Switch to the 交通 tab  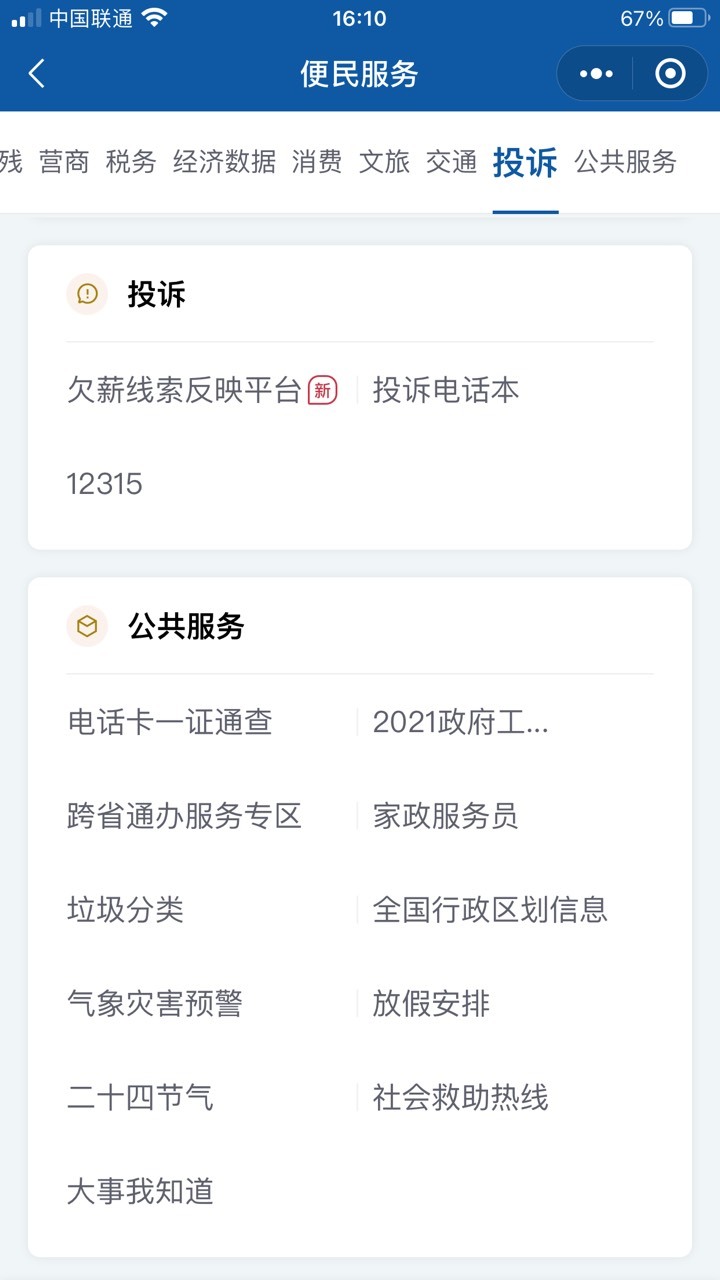tap(451, 162)
